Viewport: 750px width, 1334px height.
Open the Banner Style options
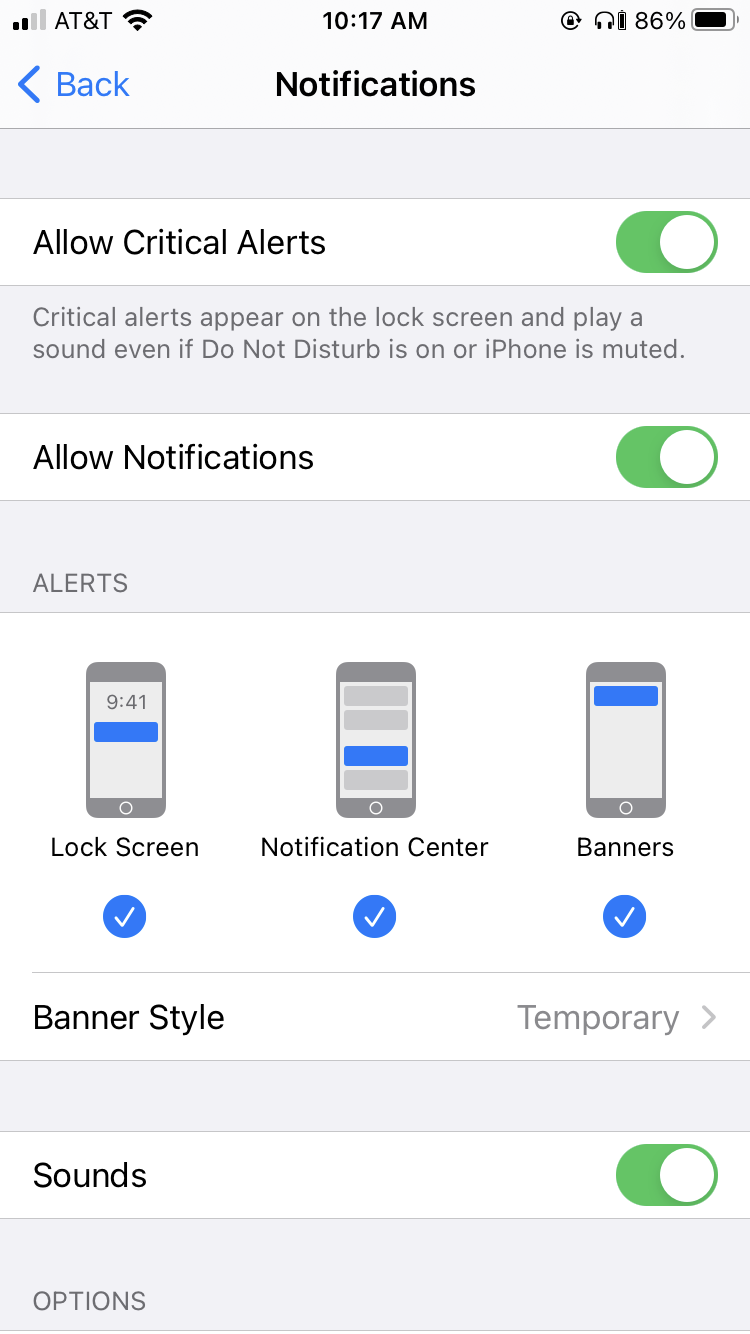(x=375, y=1017)
